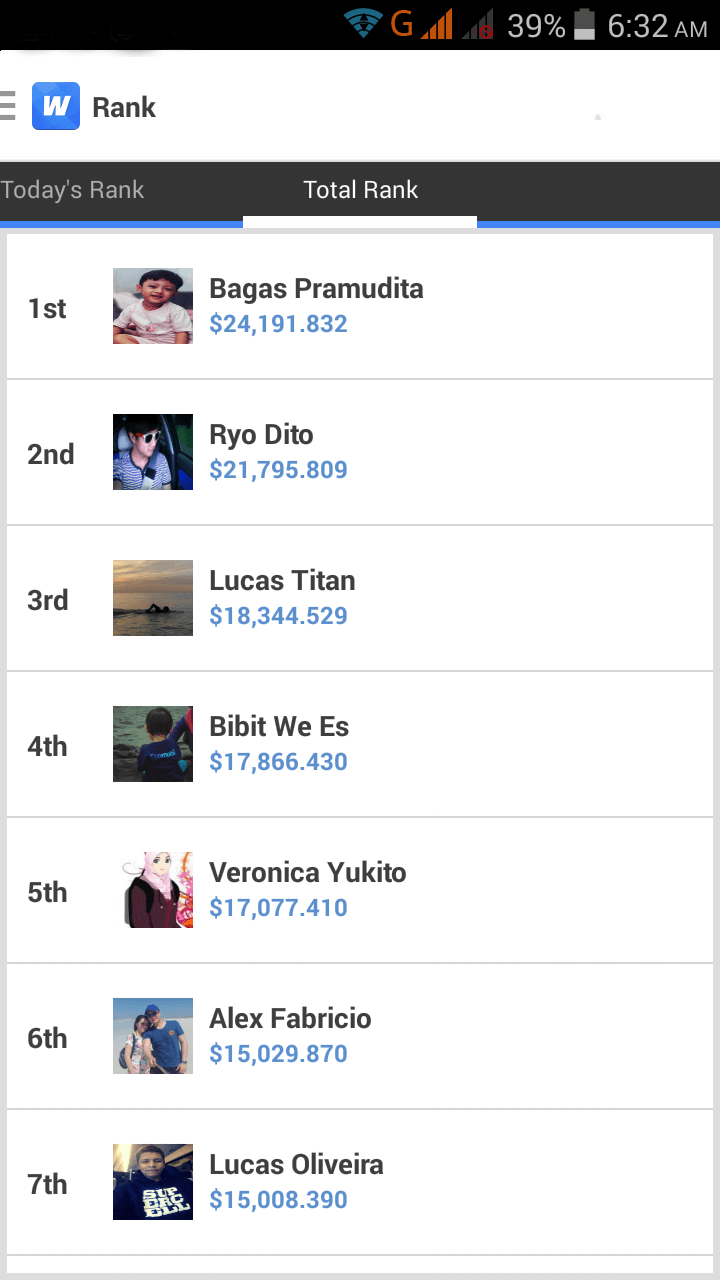Image resolution: width=720 pixels, height=1280 pixels.
Task: Open the drawer menu button
Action: coord(10,106)
